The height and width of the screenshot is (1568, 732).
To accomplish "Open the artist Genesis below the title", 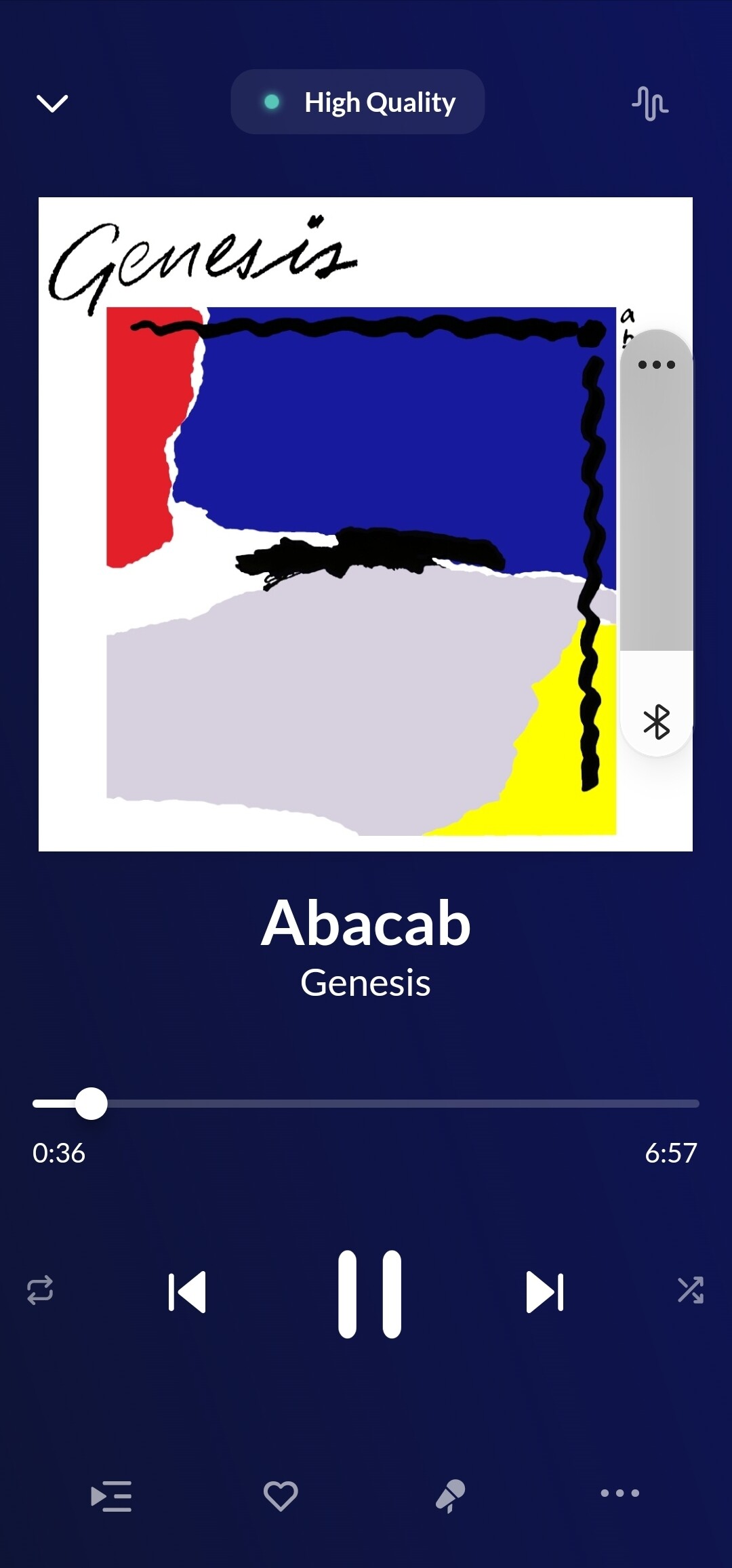I will click(x=365, y=982).
